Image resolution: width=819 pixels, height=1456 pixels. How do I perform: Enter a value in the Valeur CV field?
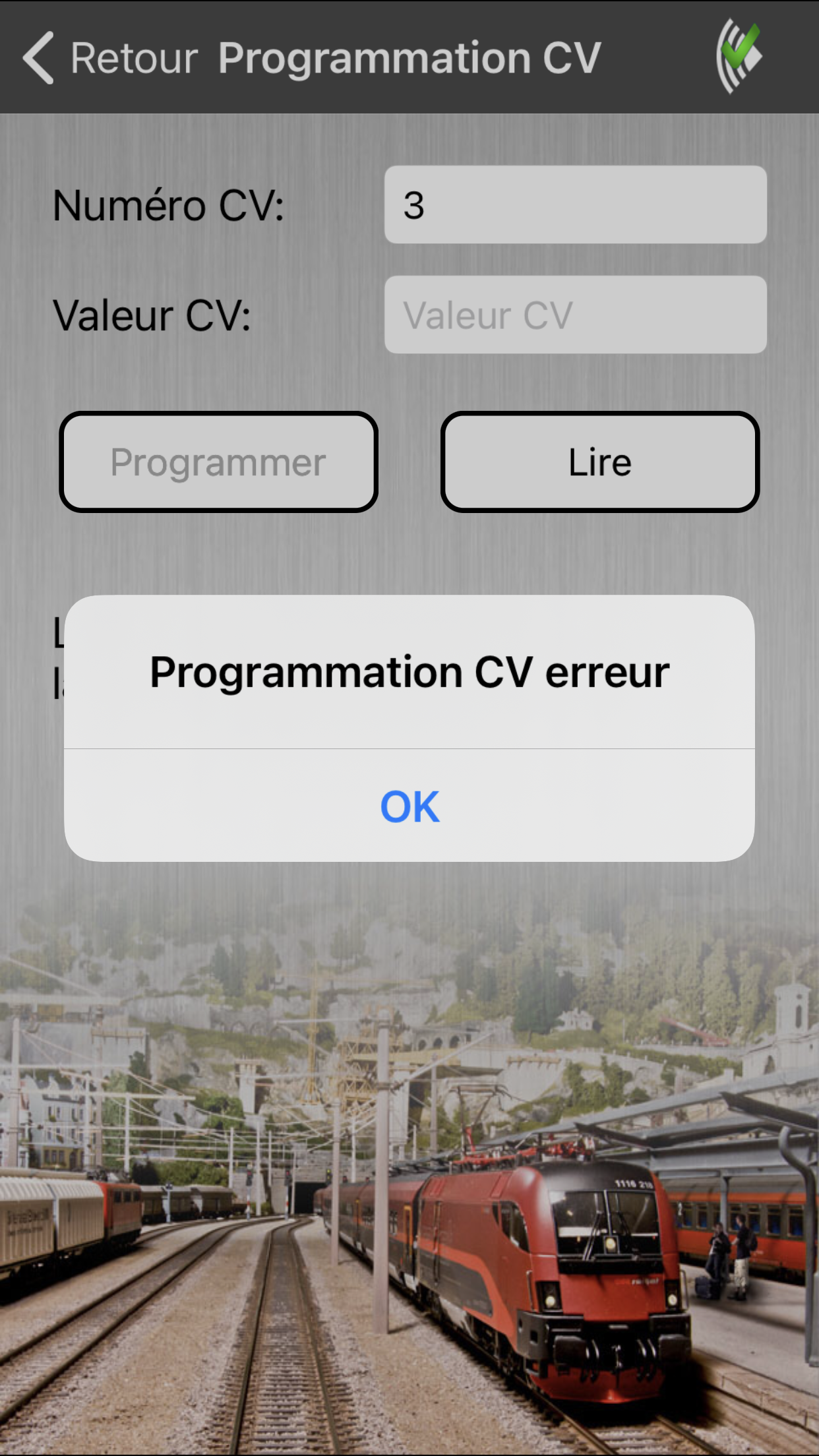tap(575, 315)
